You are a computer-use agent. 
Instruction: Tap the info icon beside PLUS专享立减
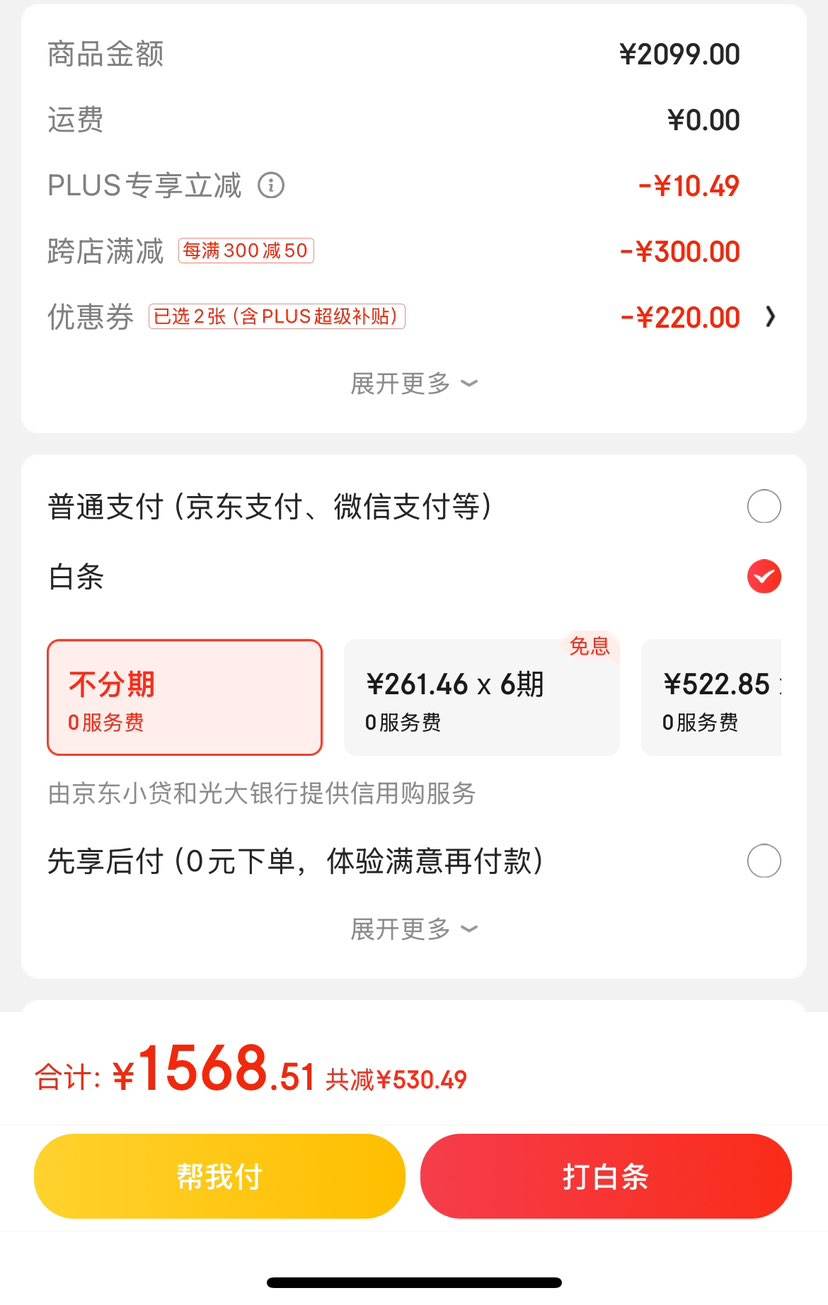271,186
